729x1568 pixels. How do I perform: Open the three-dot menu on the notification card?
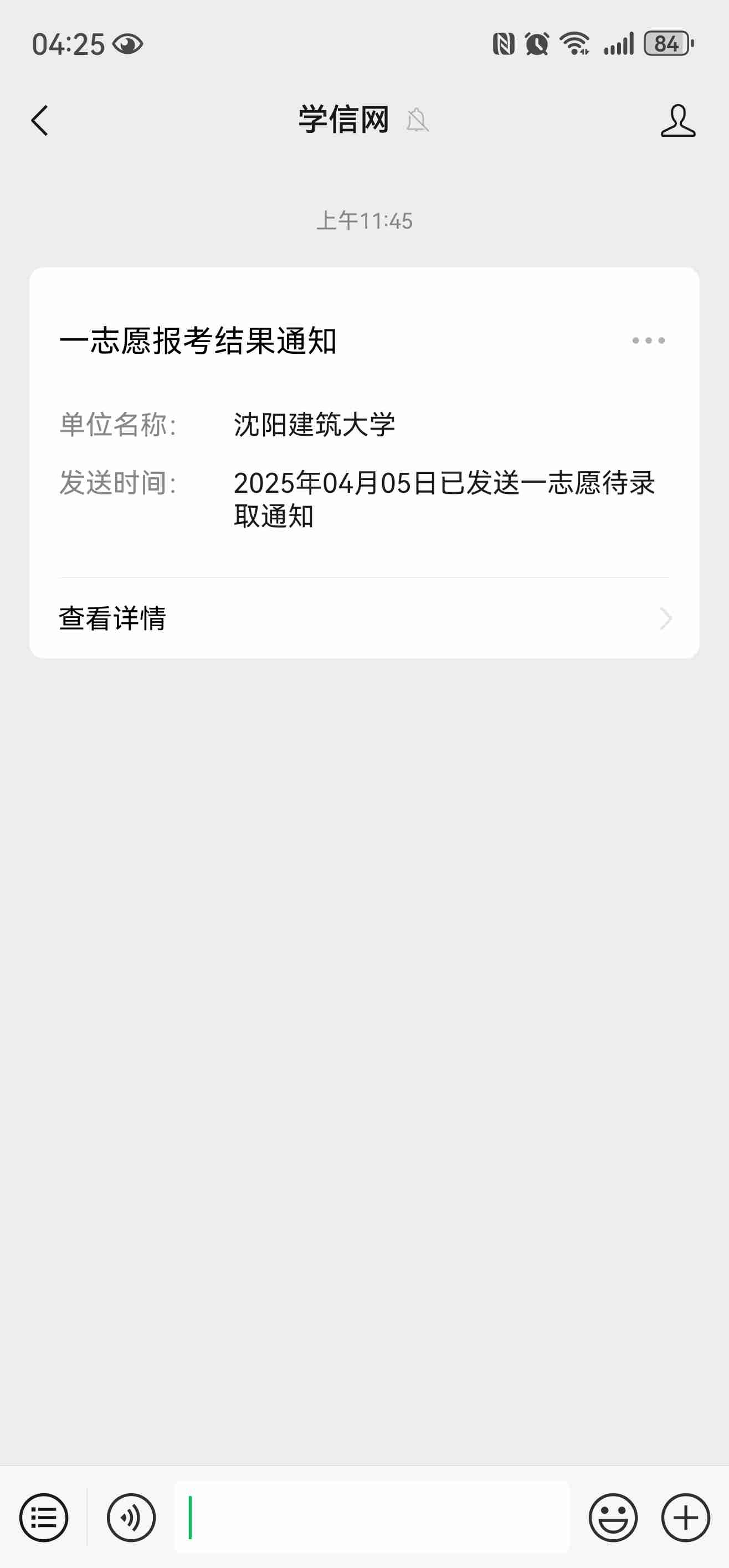click(648, 341)
